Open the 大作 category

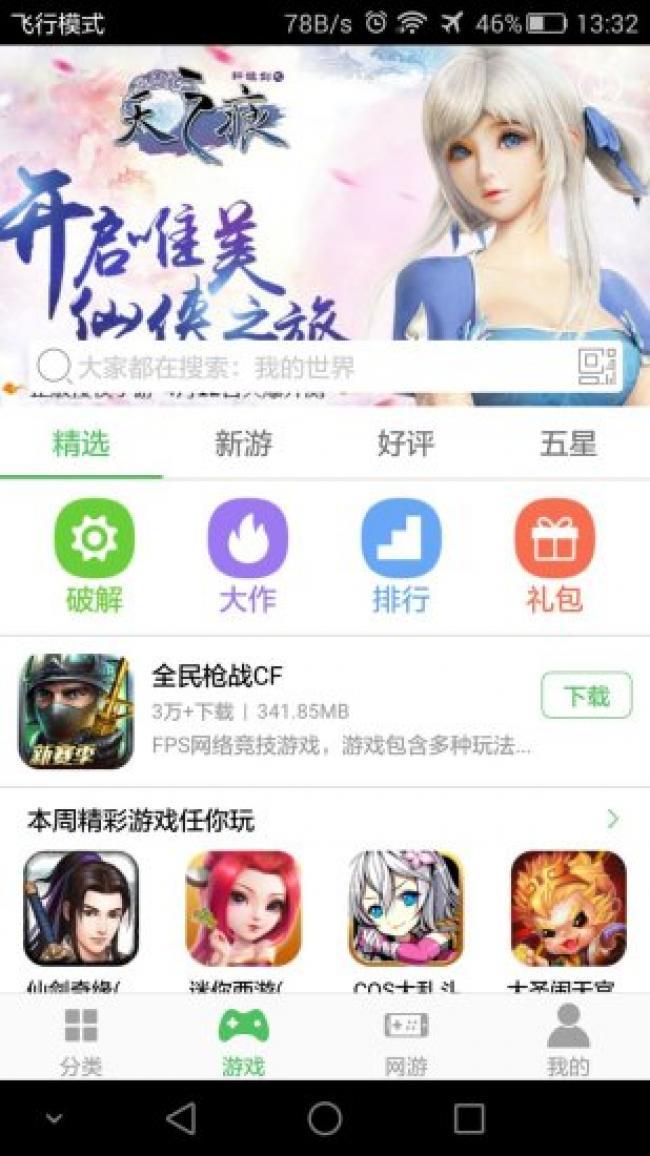click(x=247, y=556)
